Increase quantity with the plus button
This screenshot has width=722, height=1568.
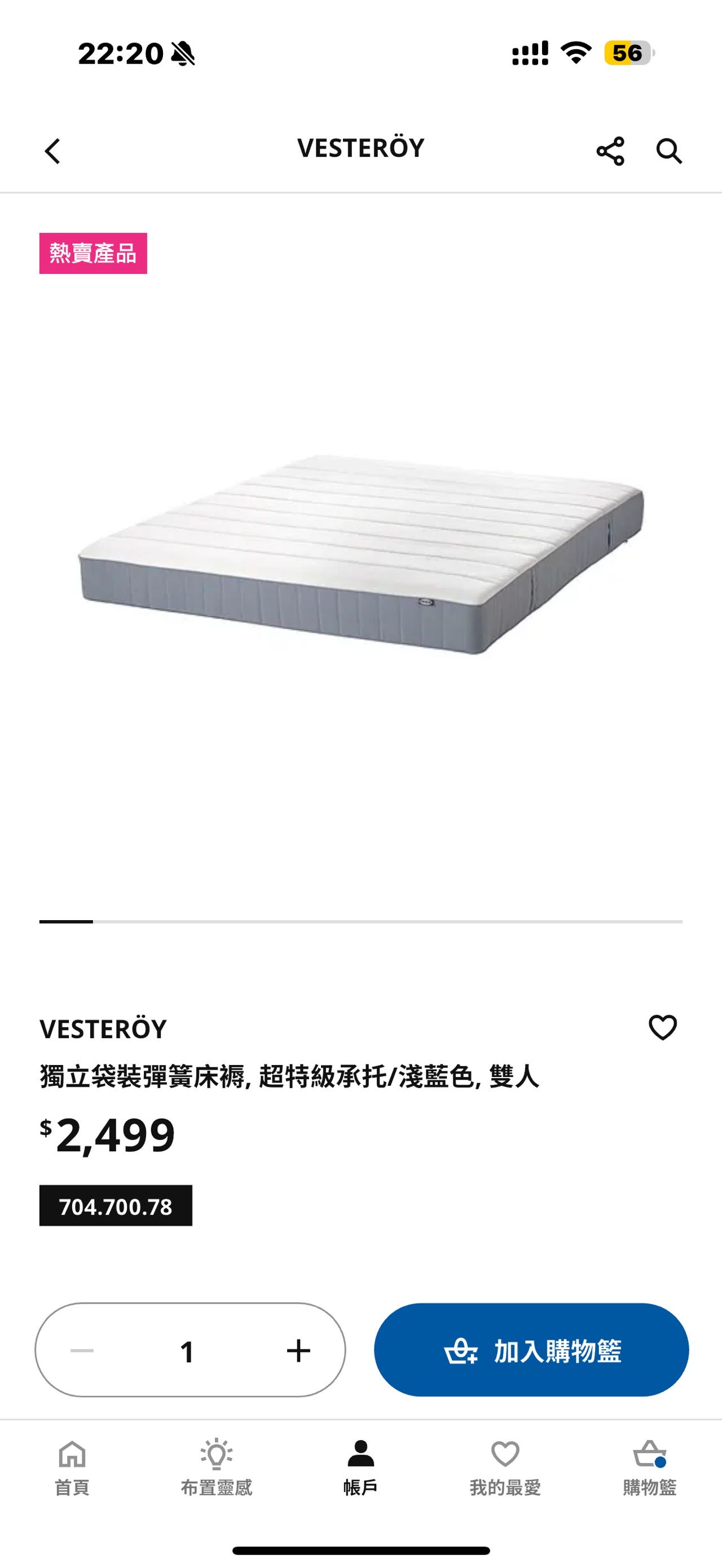point(298,1351)
